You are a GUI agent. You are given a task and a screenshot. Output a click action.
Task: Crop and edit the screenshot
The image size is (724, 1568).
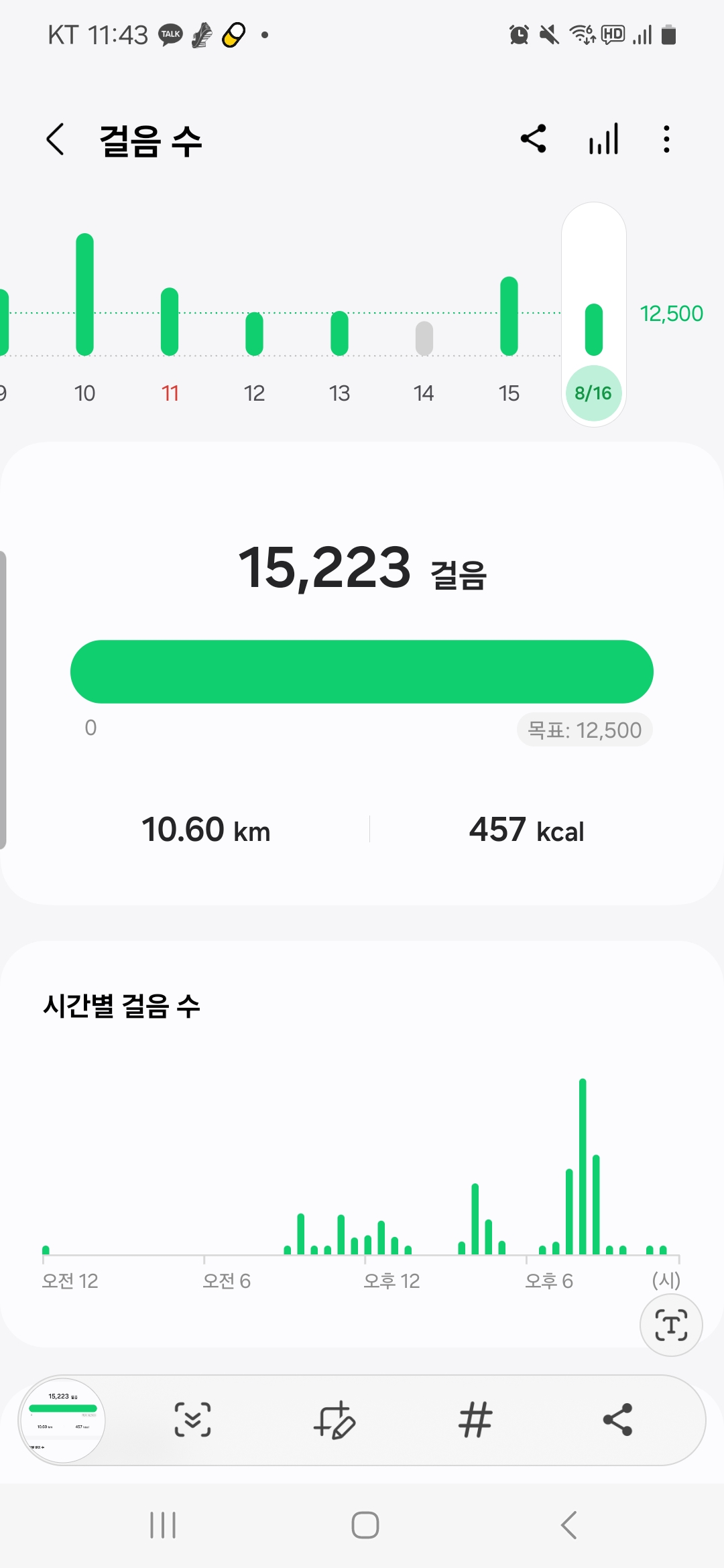point(334,1420)
